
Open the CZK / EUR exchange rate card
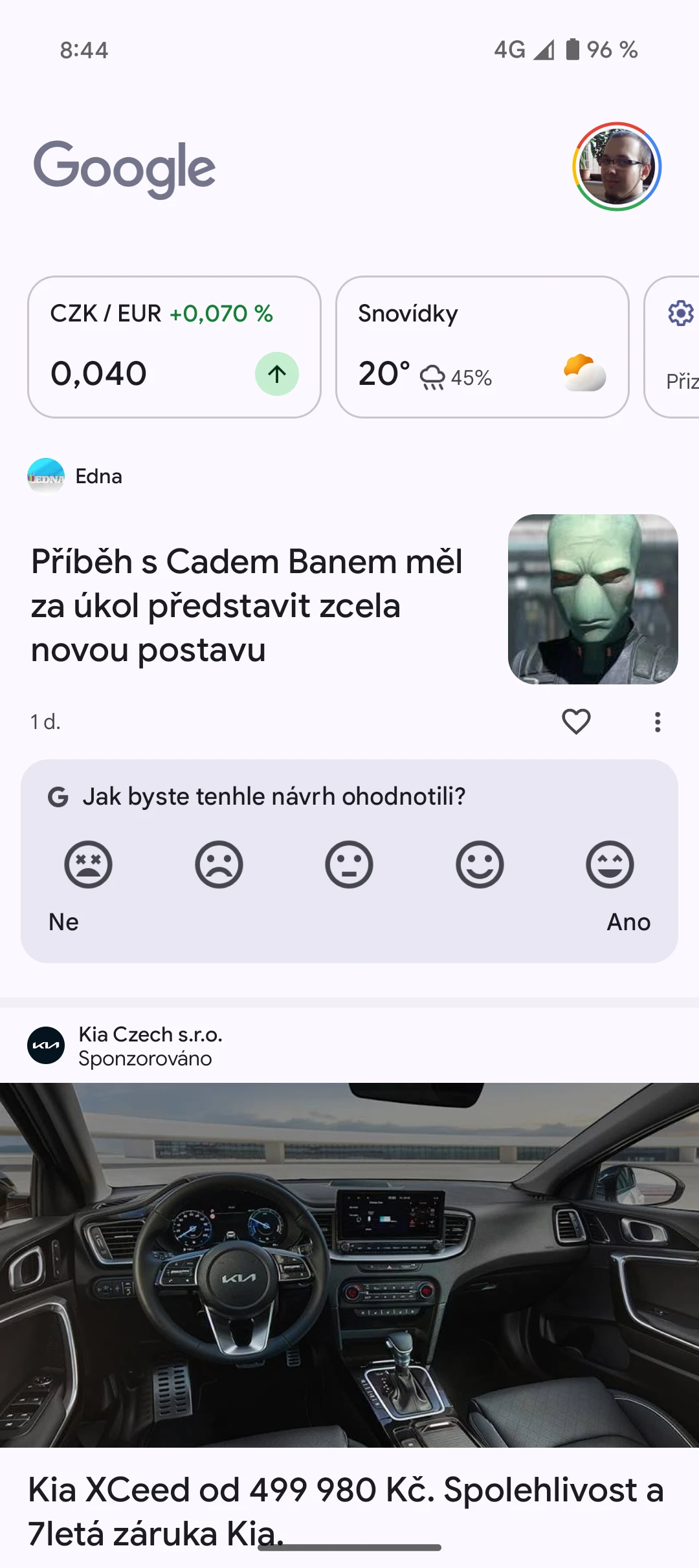[173, 347]
